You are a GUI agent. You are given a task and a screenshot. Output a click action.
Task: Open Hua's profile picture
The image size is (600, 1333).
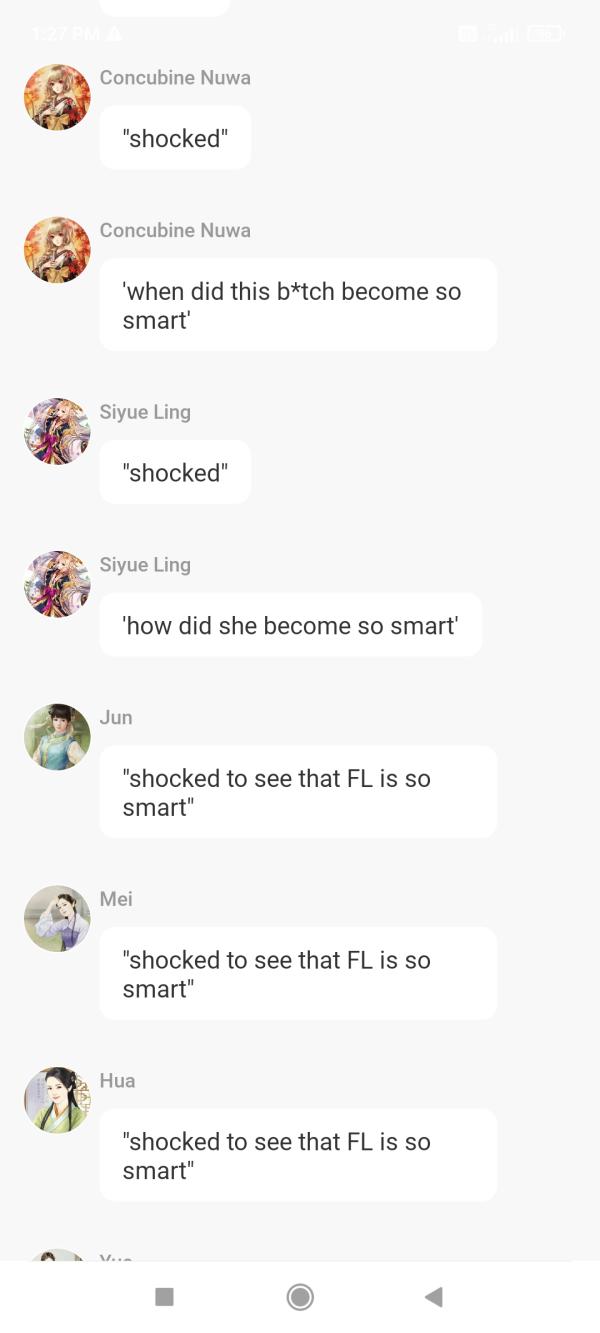pyautogui.click(x=57, y=1100)
